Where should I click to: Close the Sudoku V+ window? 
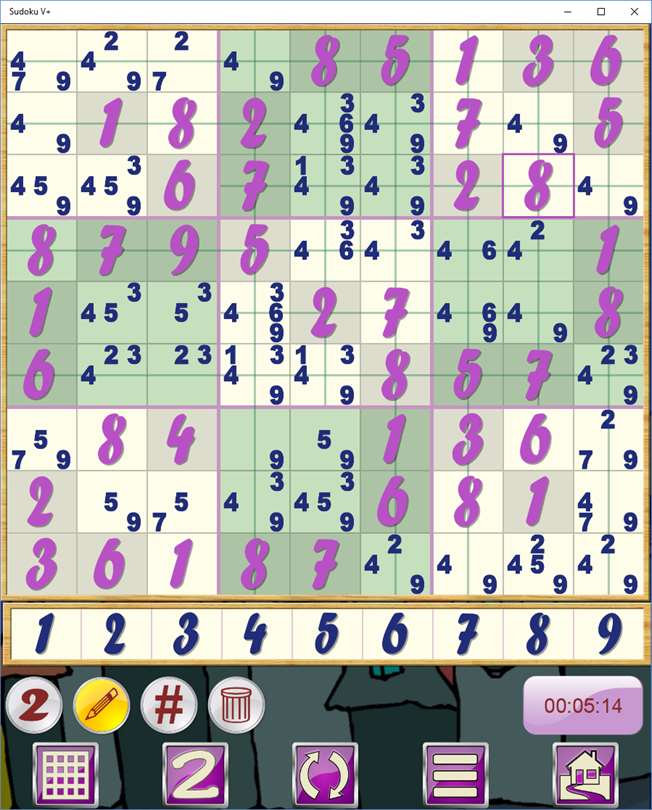pyautogui.click(x=633, y=12)
